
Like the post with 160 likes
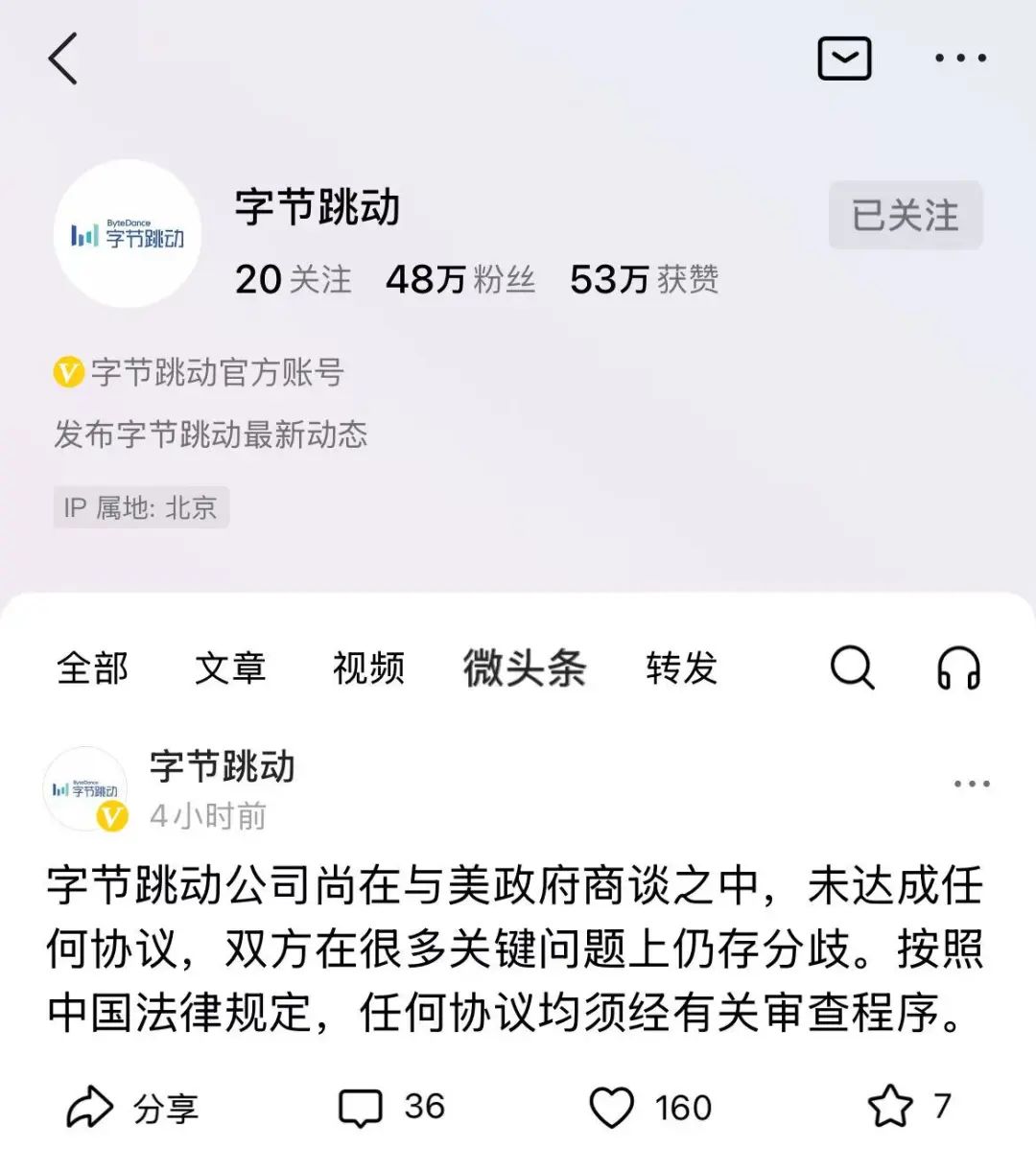click(x=649, y=1108)
